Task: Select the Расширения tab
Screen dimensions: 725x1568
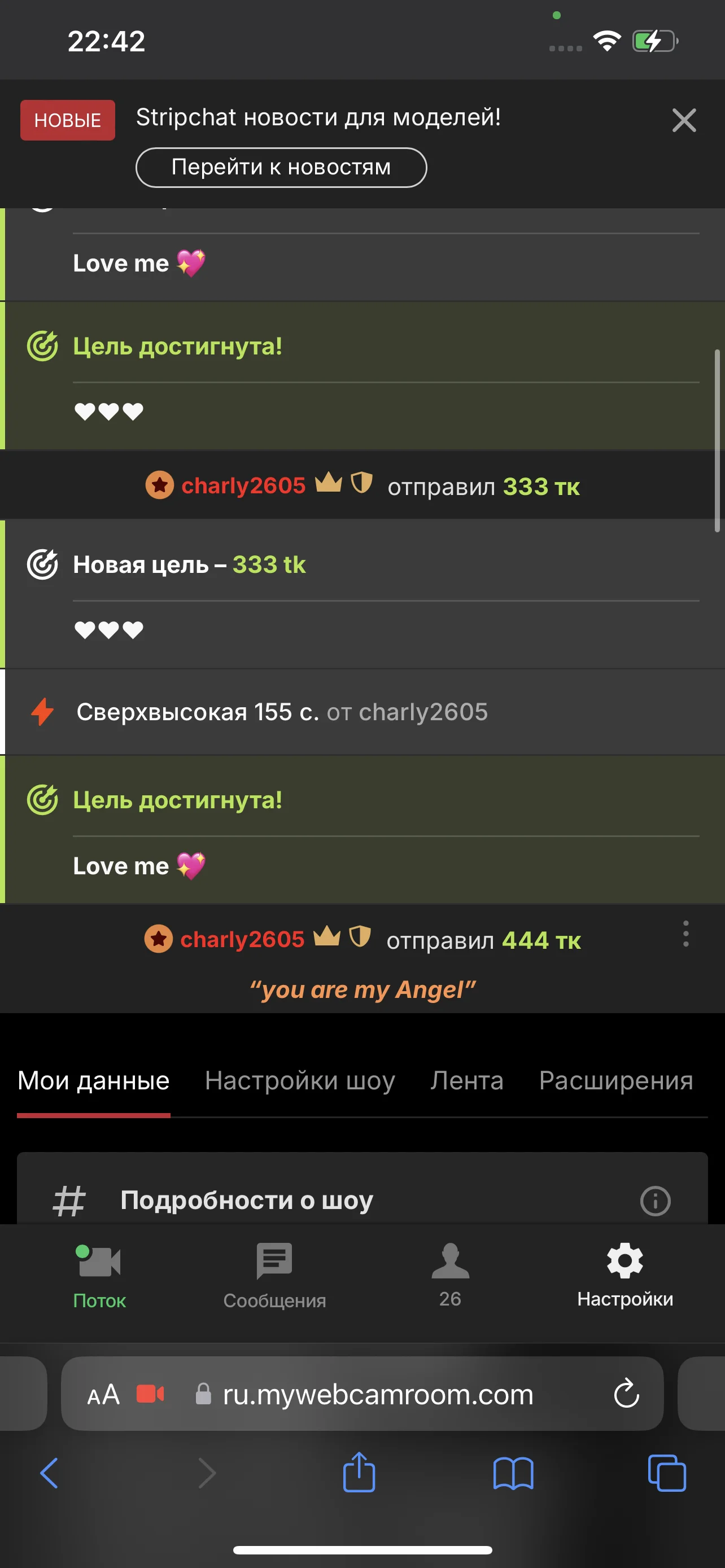Action: [x=616, y=1080]
